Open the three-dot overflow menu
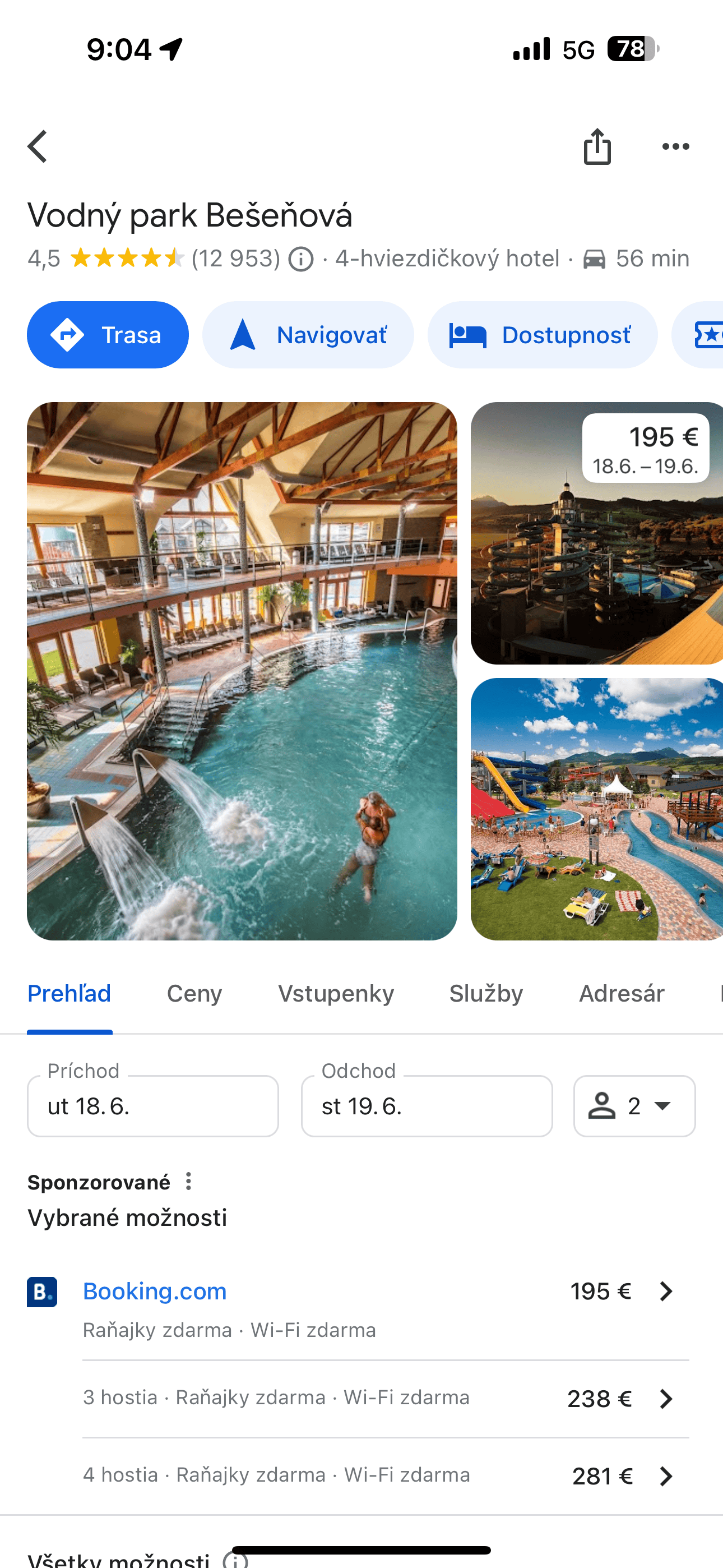The width and height of the screenshot is (723, 1568). pos(675,147)
